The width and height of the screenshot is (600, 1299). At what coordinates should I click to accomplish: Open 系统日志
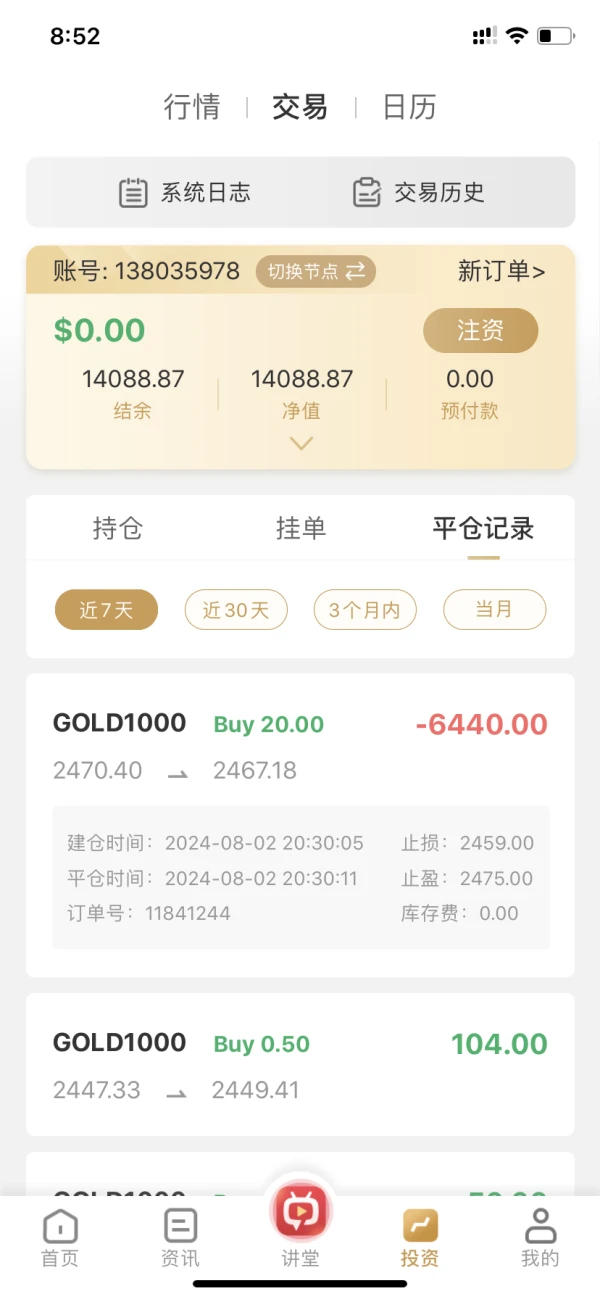[185, 192]
